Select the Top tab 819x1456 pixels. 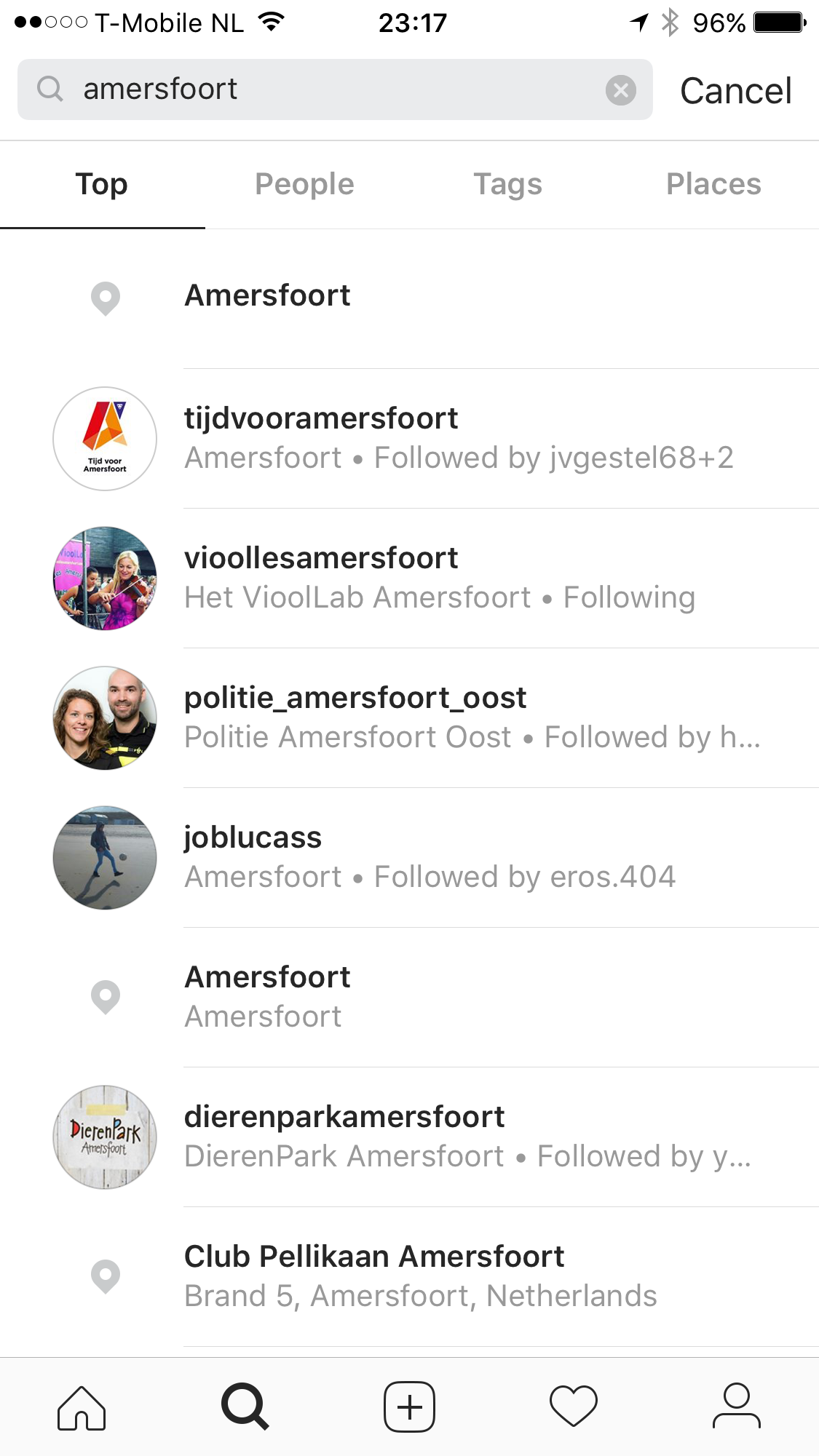(102, 184)
